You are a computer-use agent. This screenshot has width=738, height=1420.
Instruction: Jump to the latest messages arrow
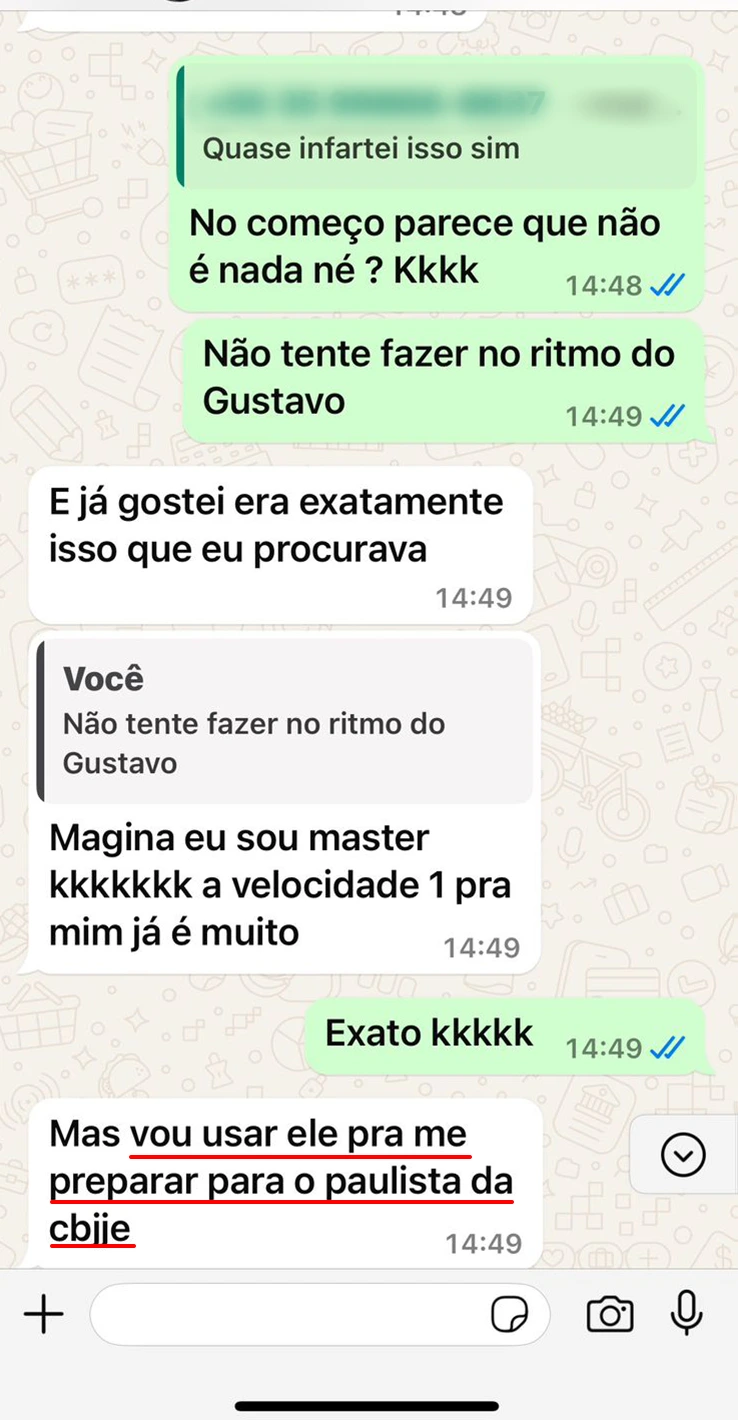pyautogui.click(x=684, y=1155)
